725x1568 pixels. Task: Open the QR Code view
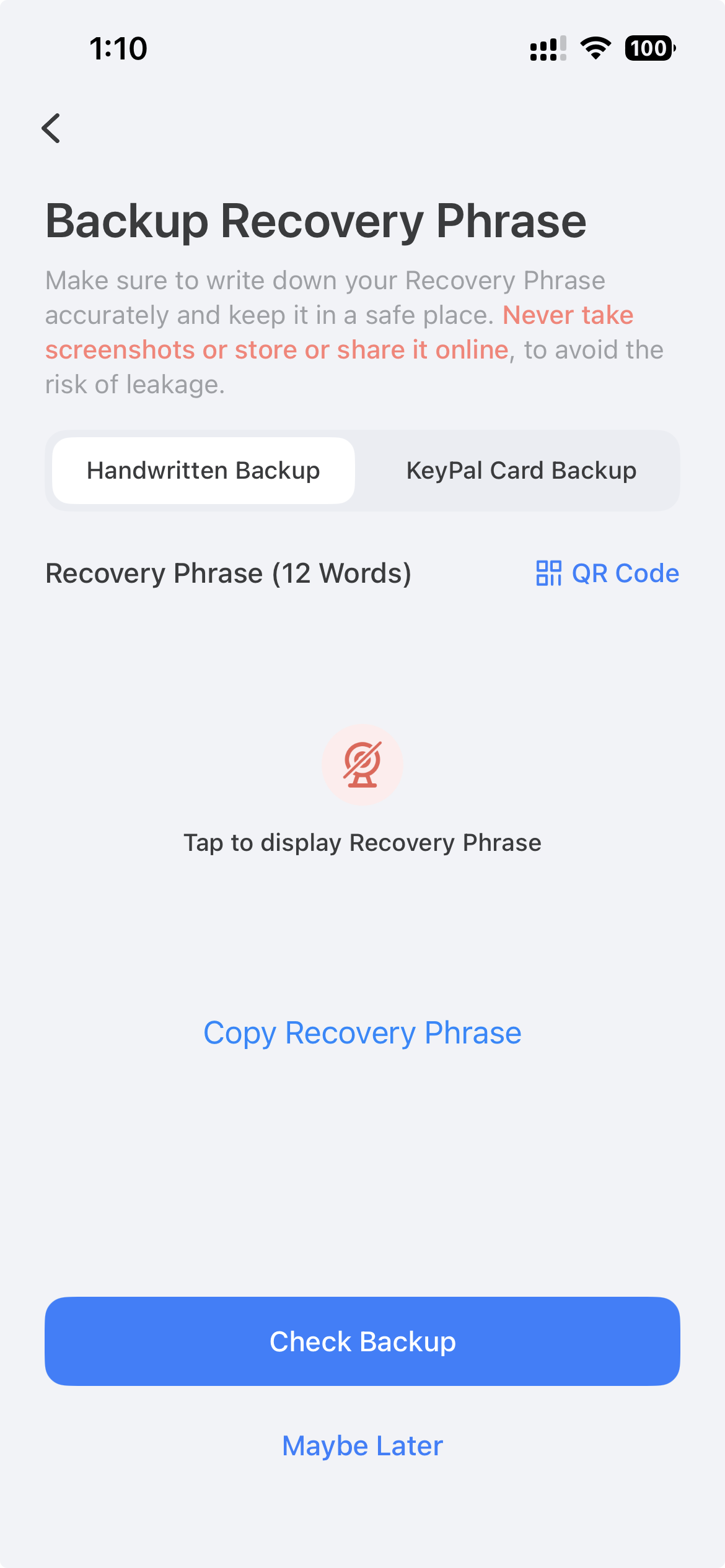(x=607, y=573)
